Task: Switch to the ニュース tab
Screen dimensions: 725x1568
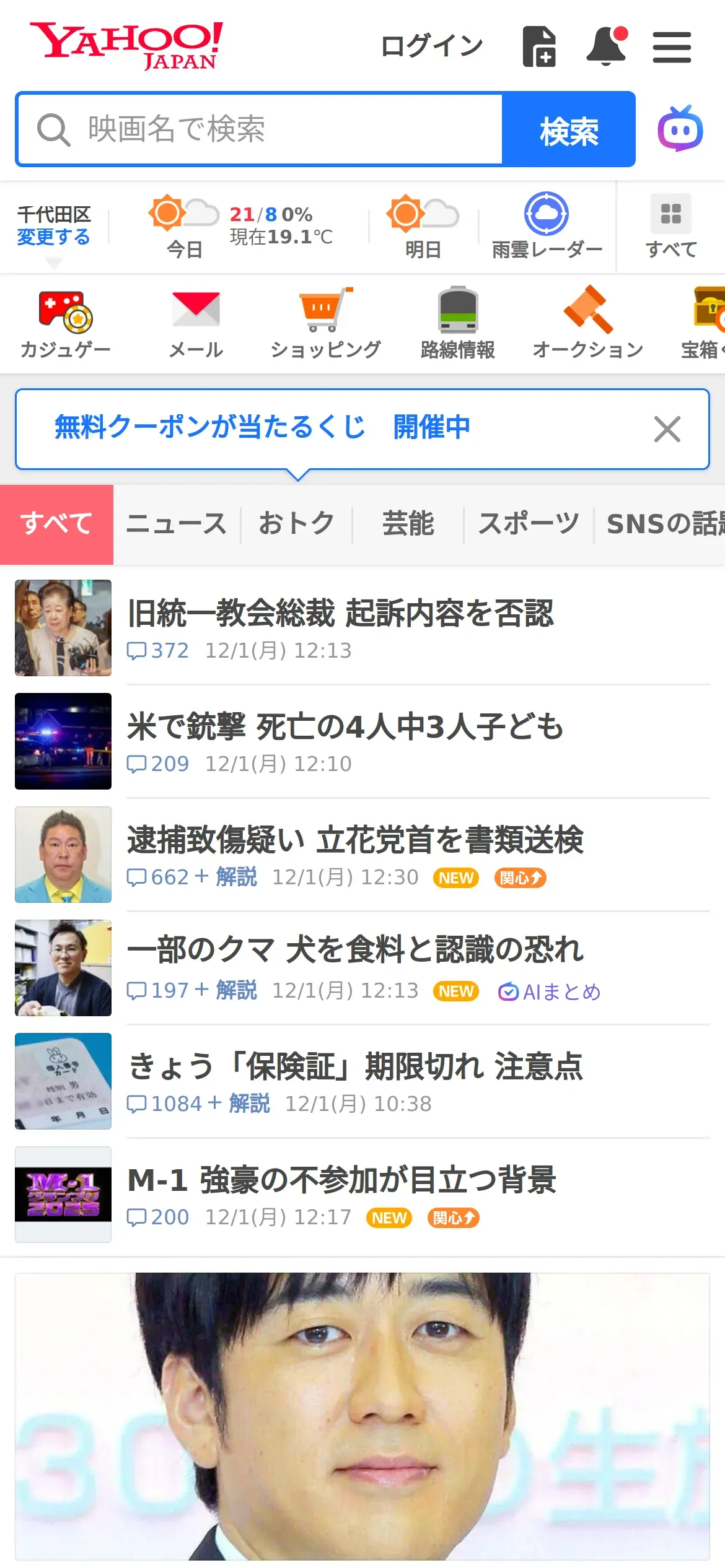Action: click(x=177, y=524)
